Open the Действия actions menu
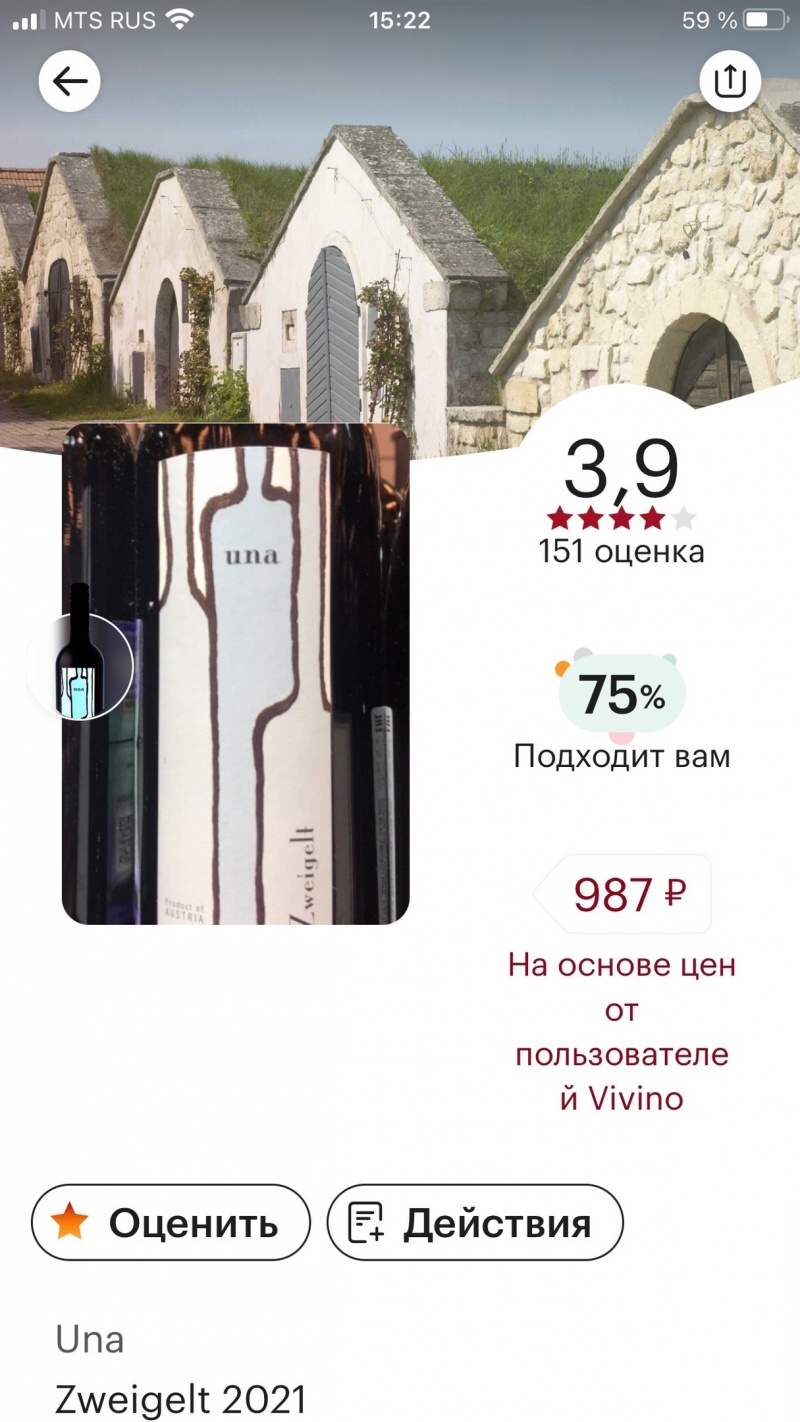Image resolution: width=800 pixels, height=1422 pixels. pyautogui.click(x=475, y=1222)
